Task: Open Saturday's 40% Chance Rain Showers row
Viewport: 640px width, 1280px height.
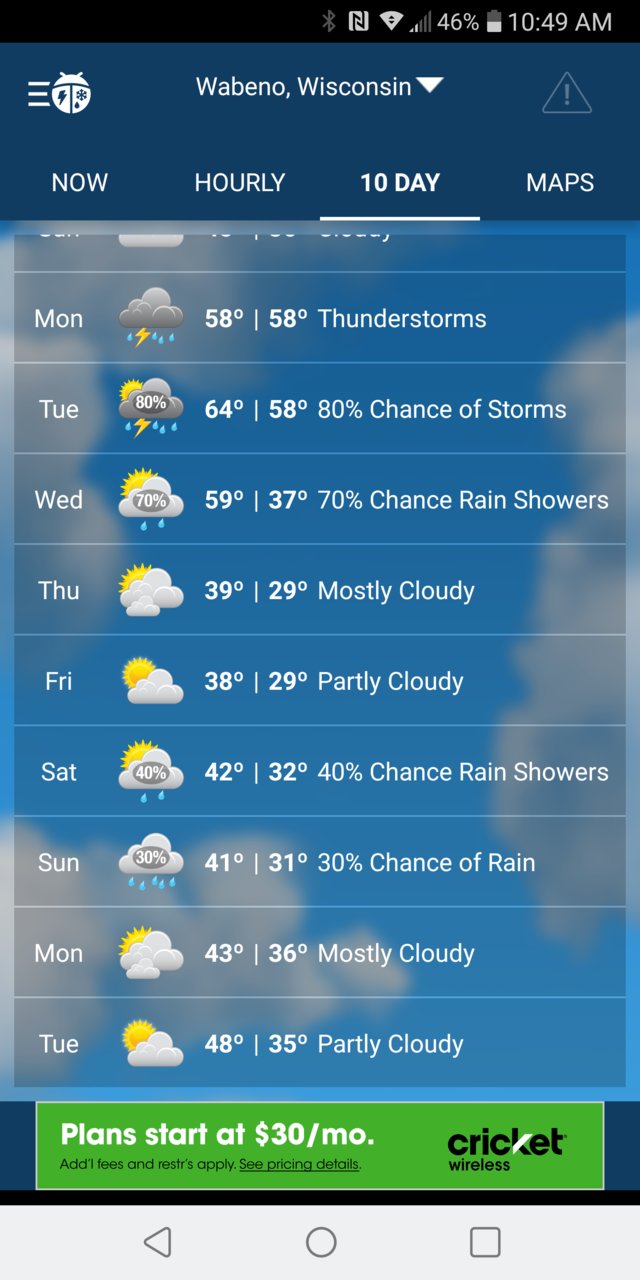Action: 320,772
